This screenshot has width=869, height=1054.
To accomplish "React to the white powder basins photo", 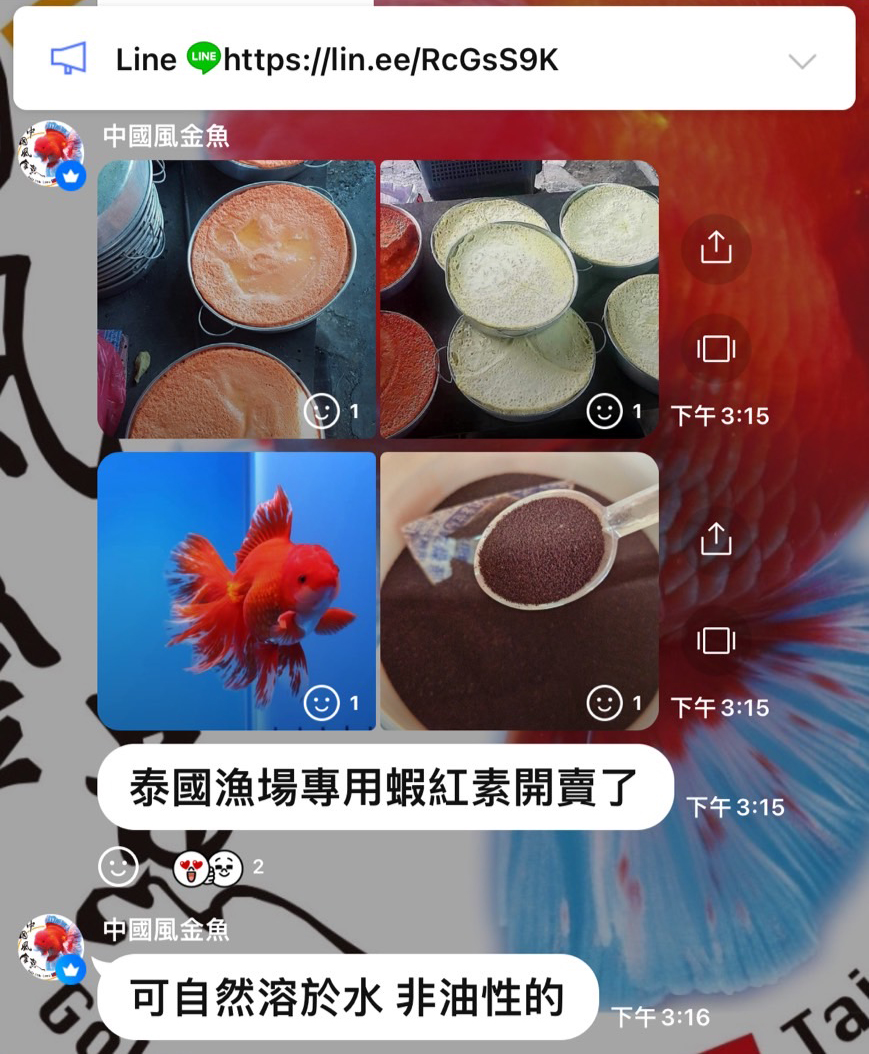I will click(604, 411).
